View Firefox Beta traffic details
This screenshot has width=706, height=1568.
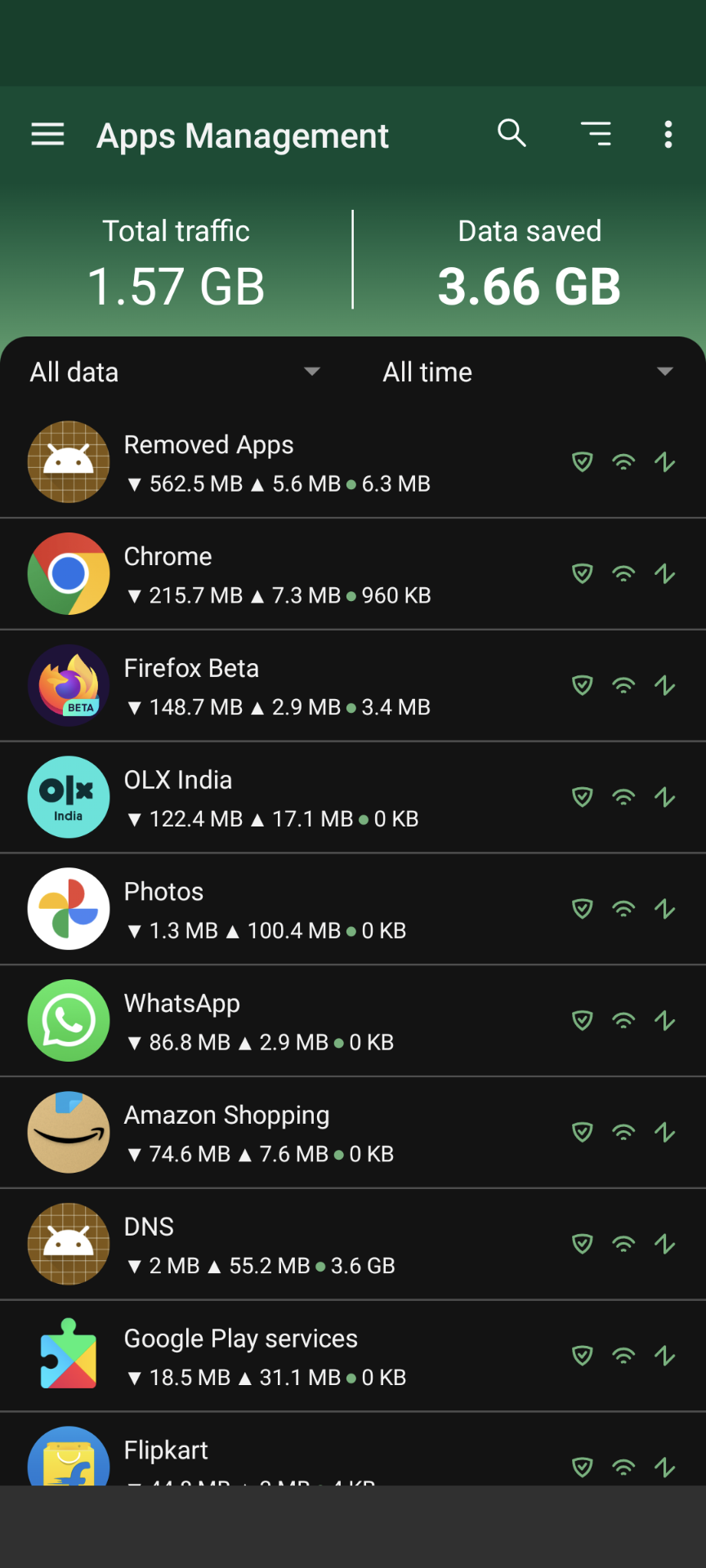tap(278, 686)
